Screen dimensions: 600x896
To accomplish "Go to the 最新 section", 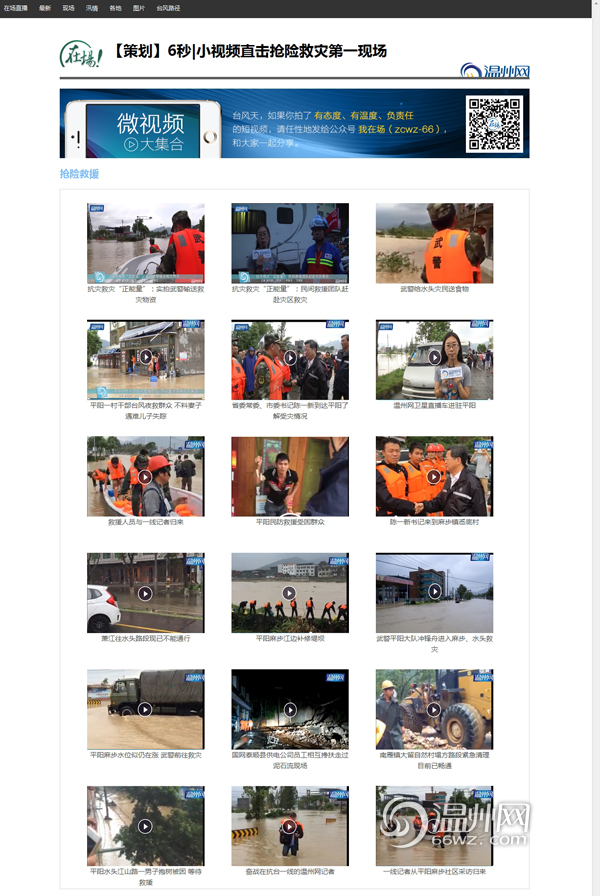I will 45,7.
